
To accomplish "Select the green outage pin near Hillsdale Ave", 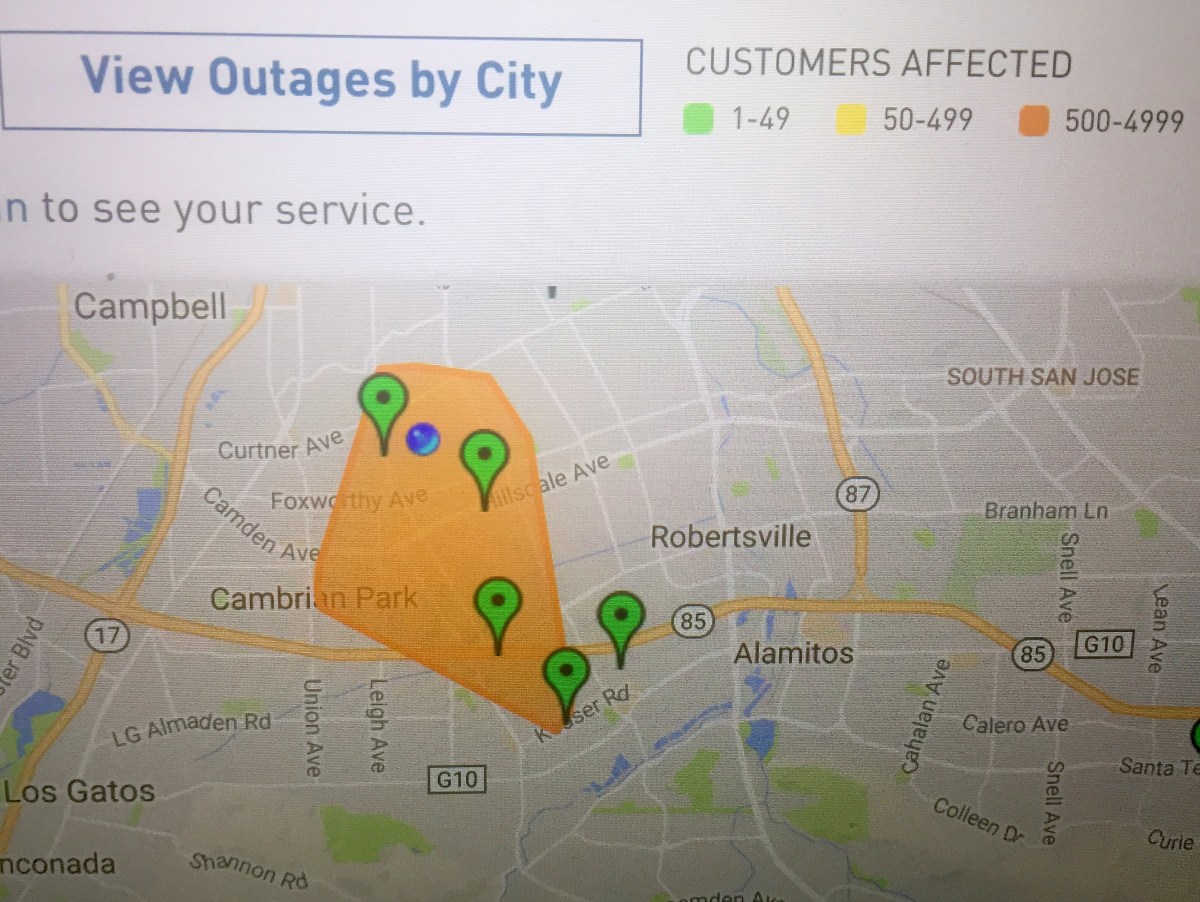I will (484, 457).
